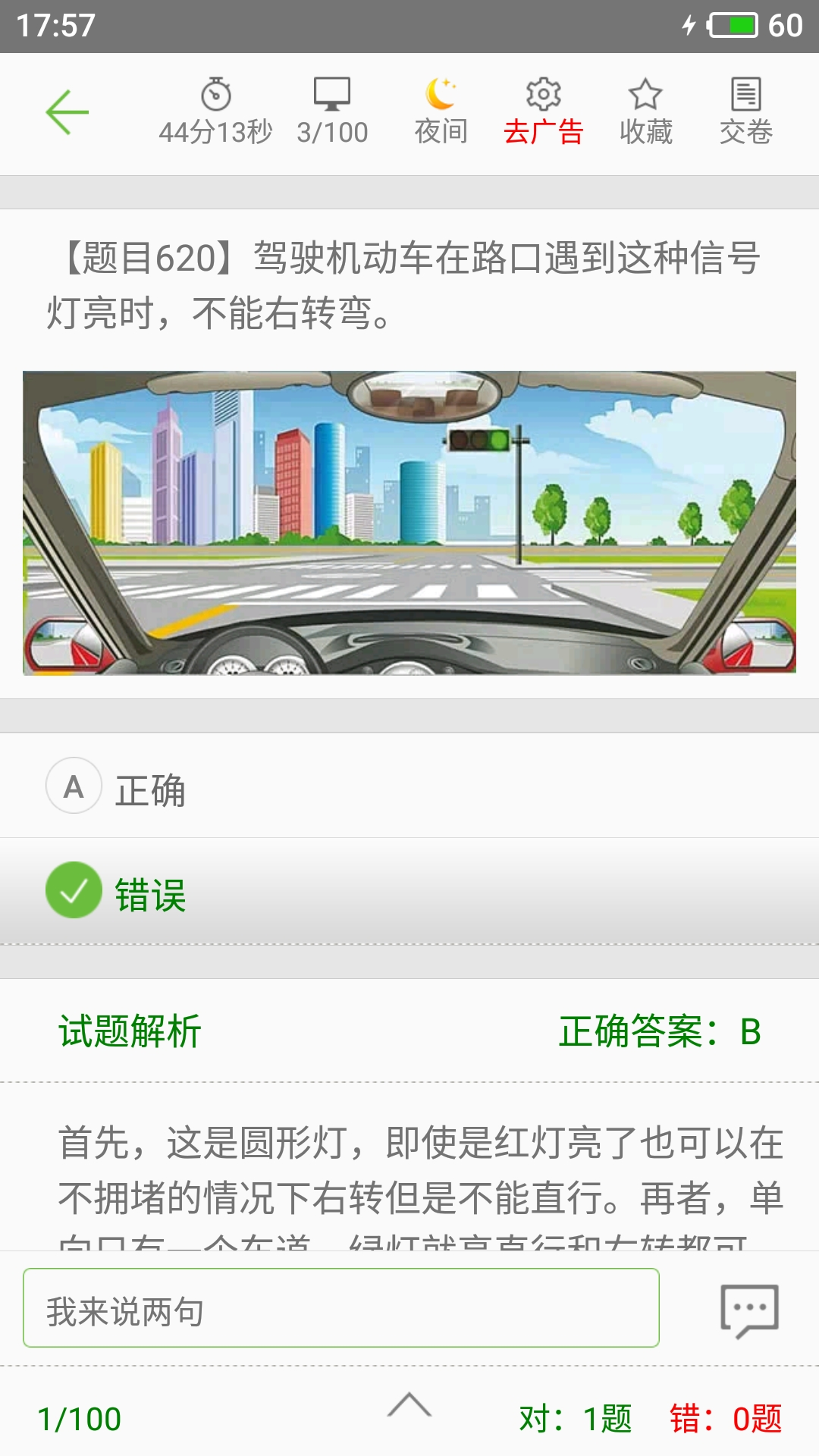Tap the 我来说两句 comment box
The height and width of the screenshot is (1456, 819).
tap(341, 1308)
